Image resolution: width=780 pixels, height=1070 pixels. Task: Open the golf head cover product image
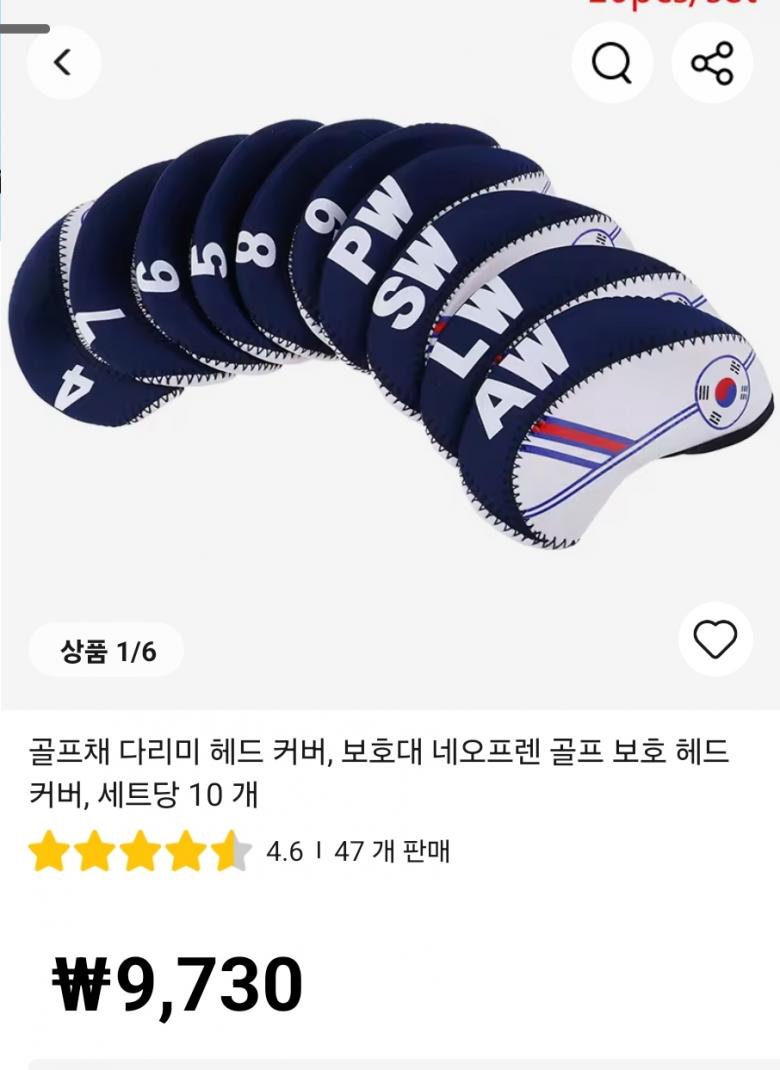390,340
